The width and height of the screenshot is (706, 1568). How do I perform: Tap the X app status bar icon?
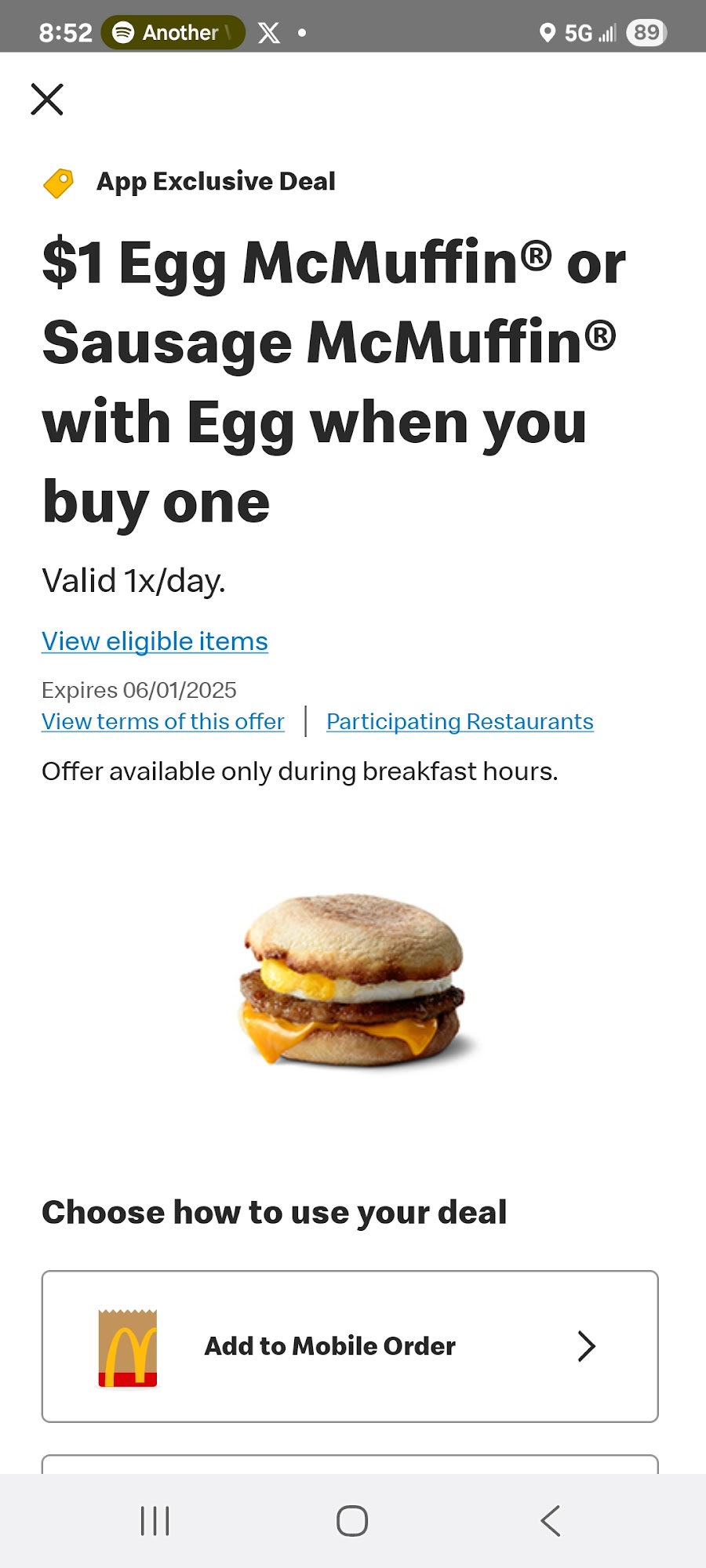pyautogui.click(x=268, y=32)
